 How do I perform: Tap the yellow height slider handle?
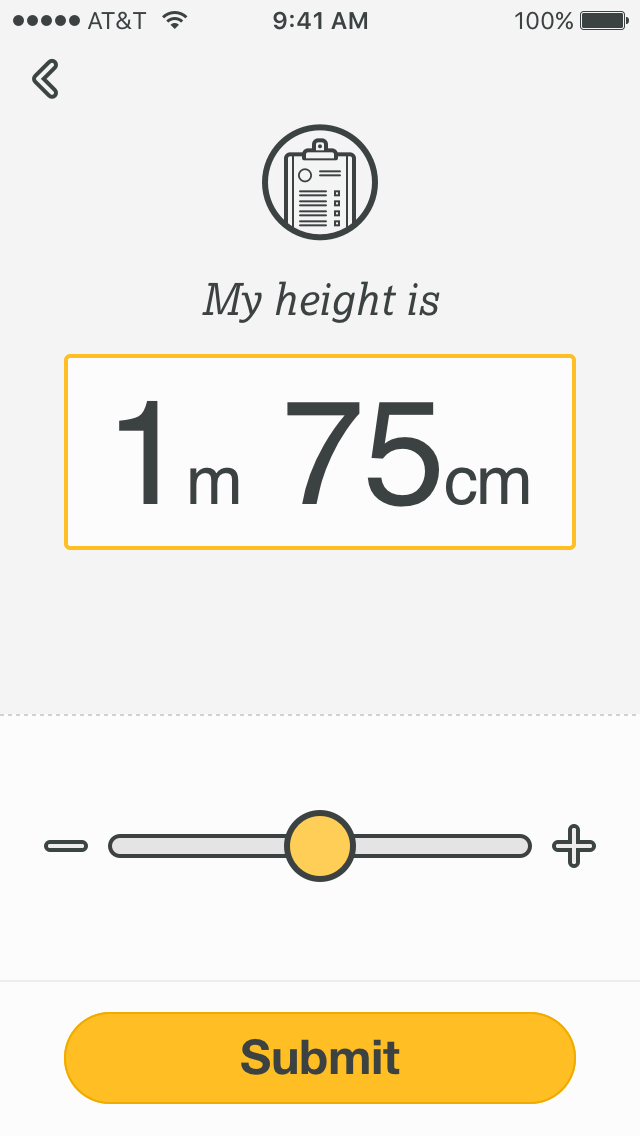click(x=320, y=845)
